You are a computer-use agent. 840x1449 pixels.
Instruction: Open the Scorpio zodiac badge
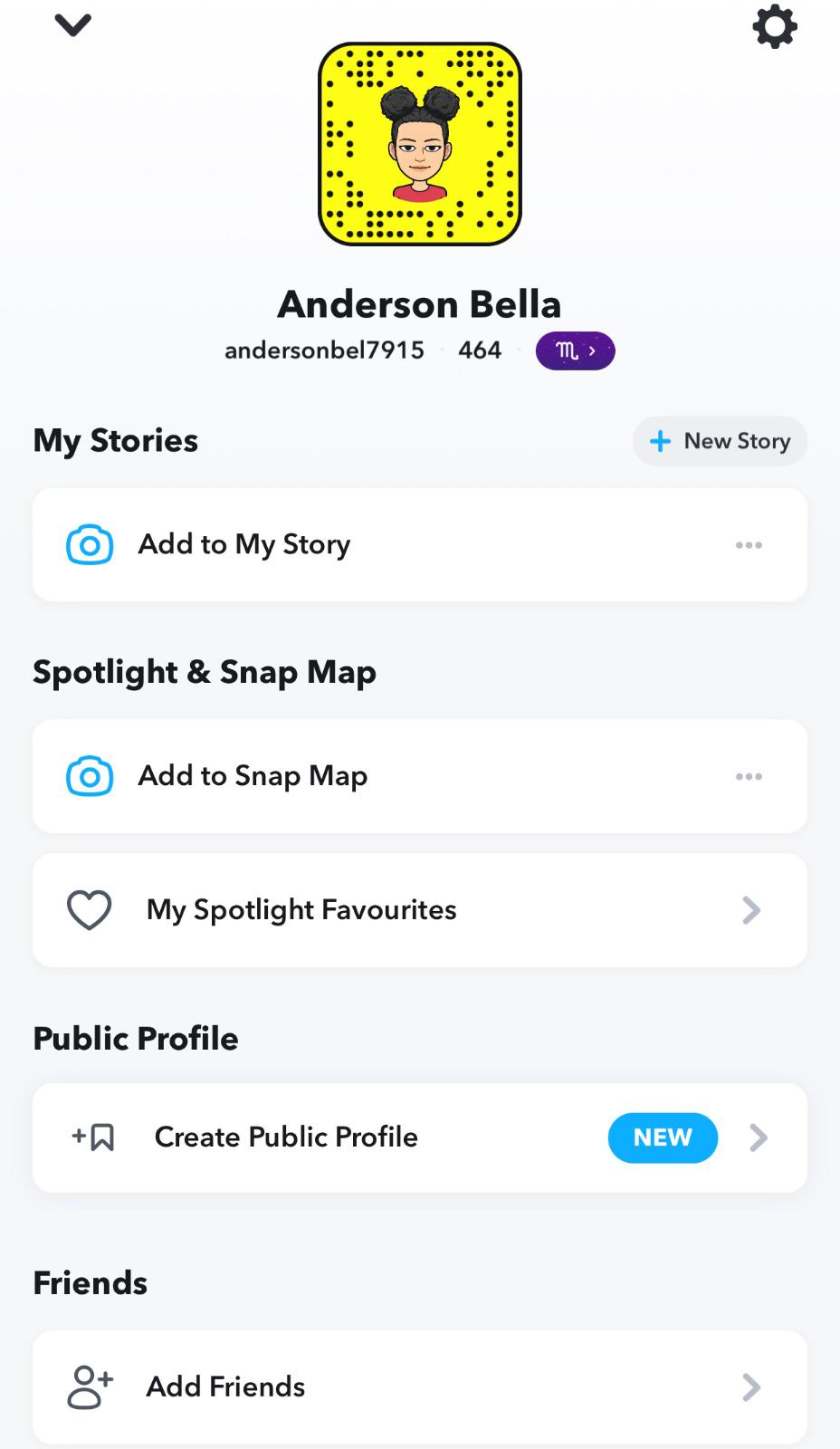[575, 350]
